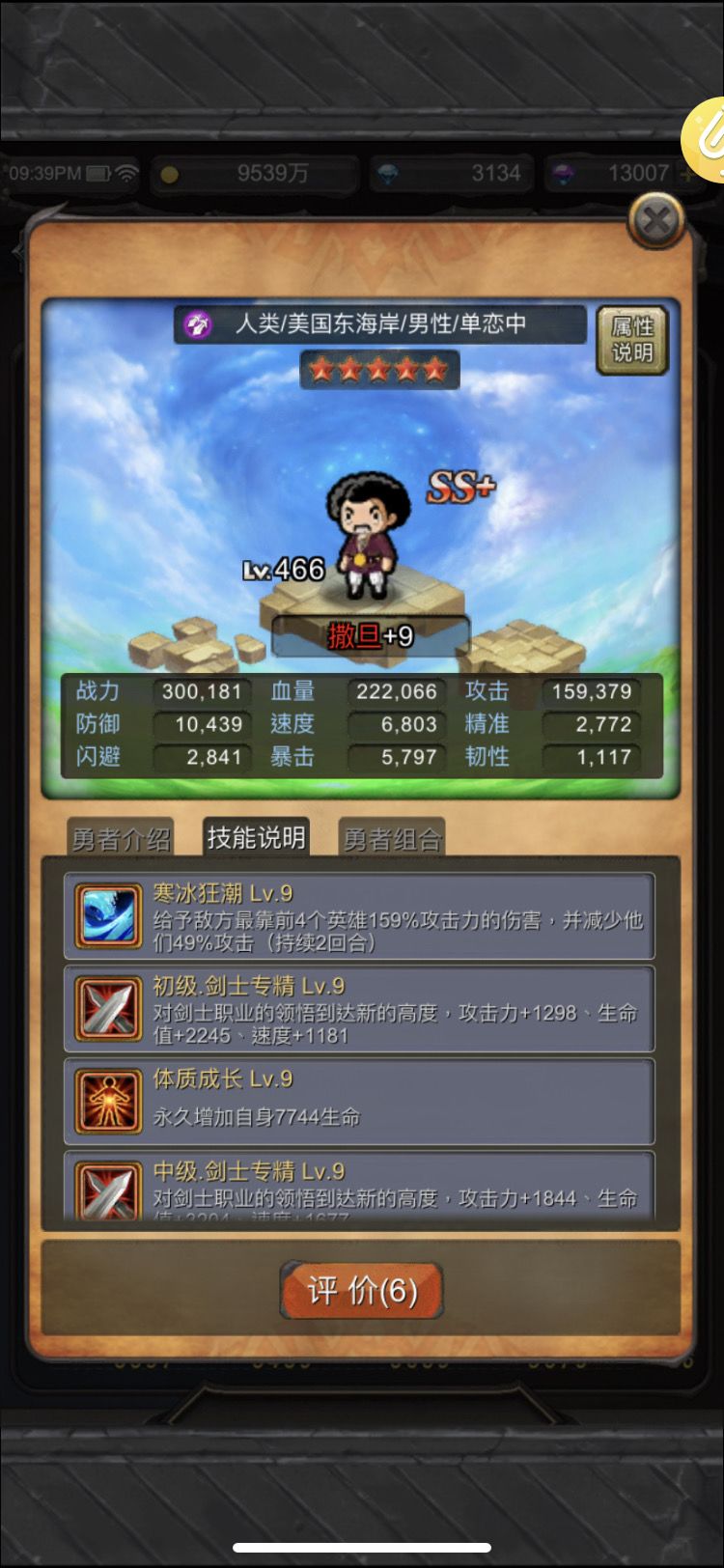The height and width of the screenshot is (1568, 724).
Task: Close the hero detail popup
Action: [655, 219]
